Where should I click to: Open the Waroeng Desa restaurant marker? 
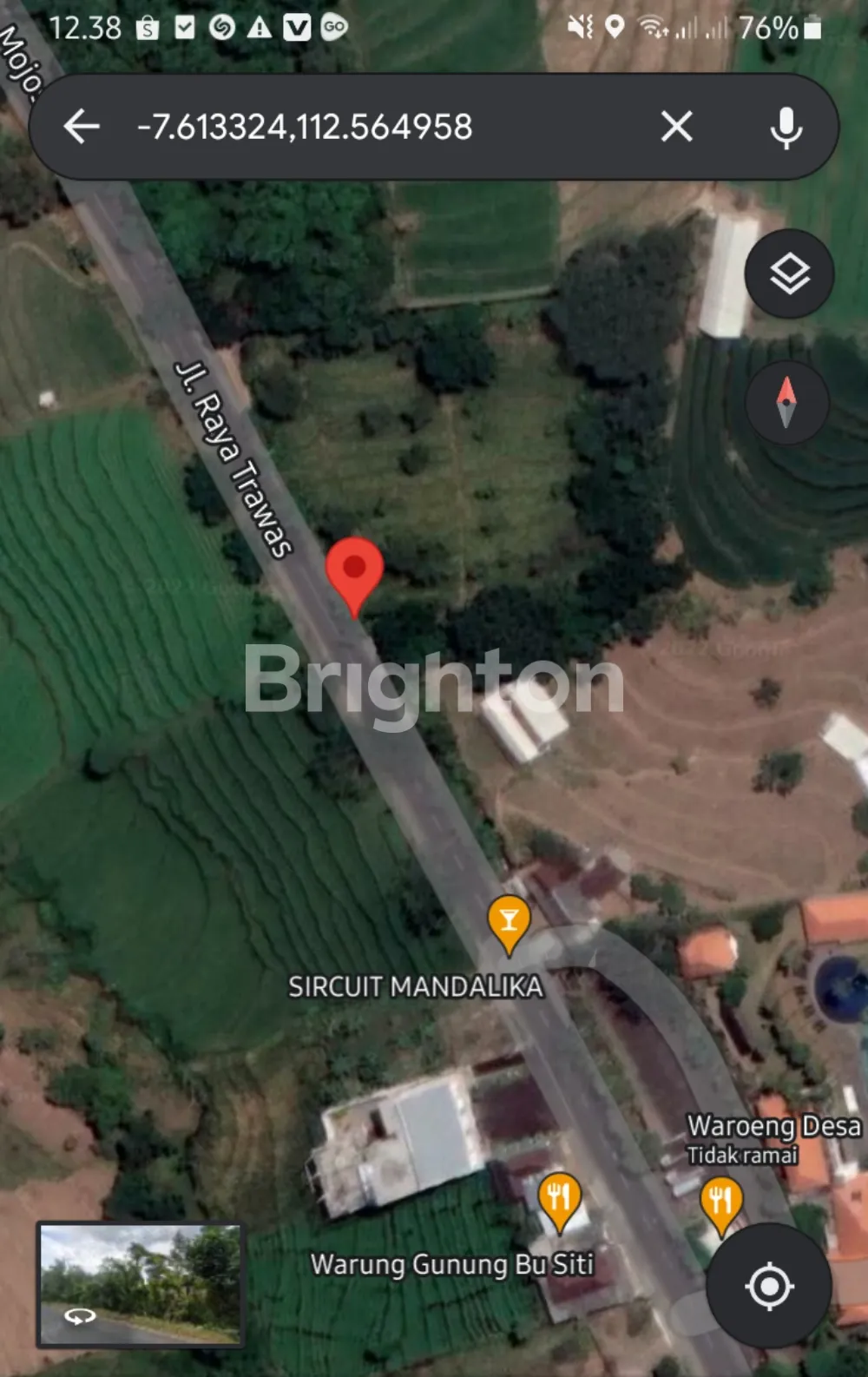coord(720,1203)
